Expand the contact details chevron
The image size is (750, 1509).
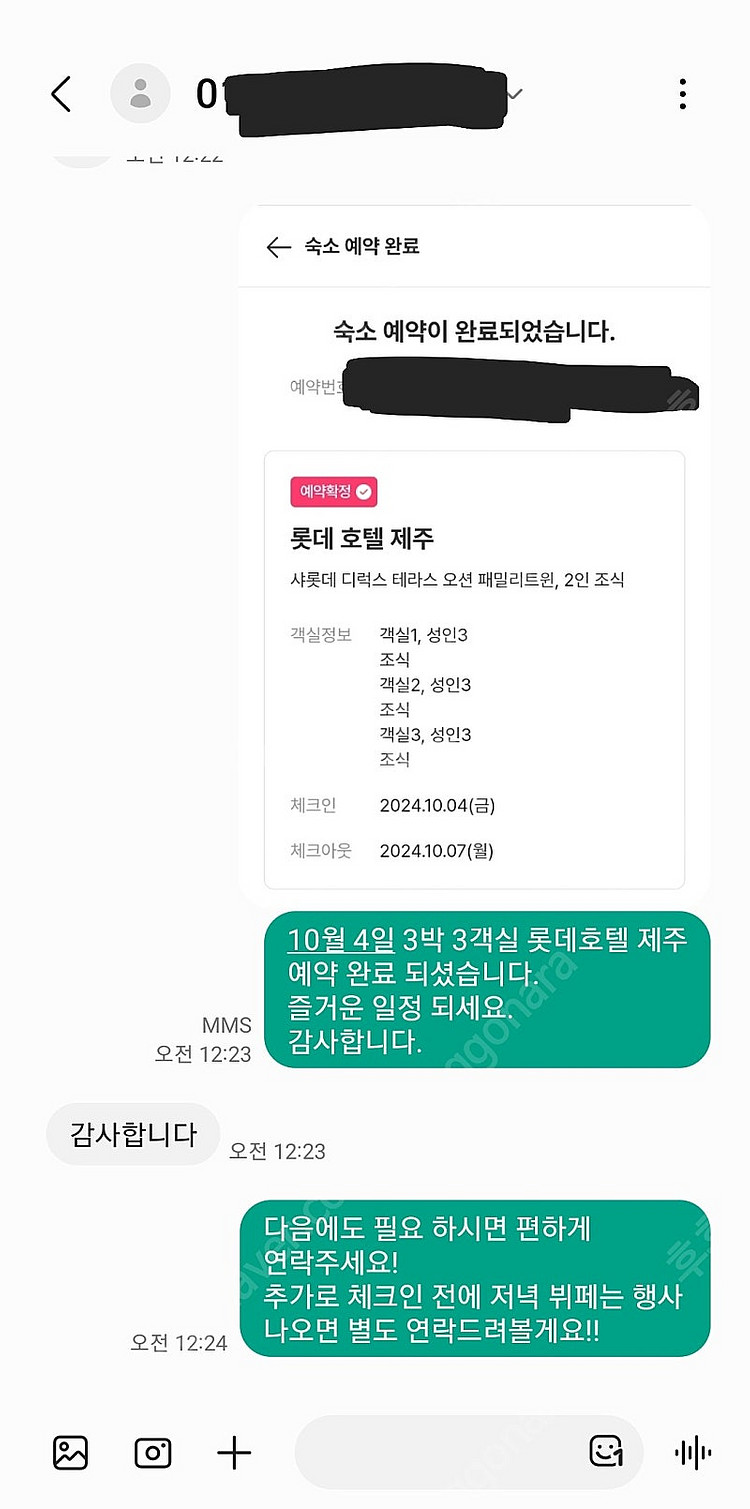(x=516, y=95)
